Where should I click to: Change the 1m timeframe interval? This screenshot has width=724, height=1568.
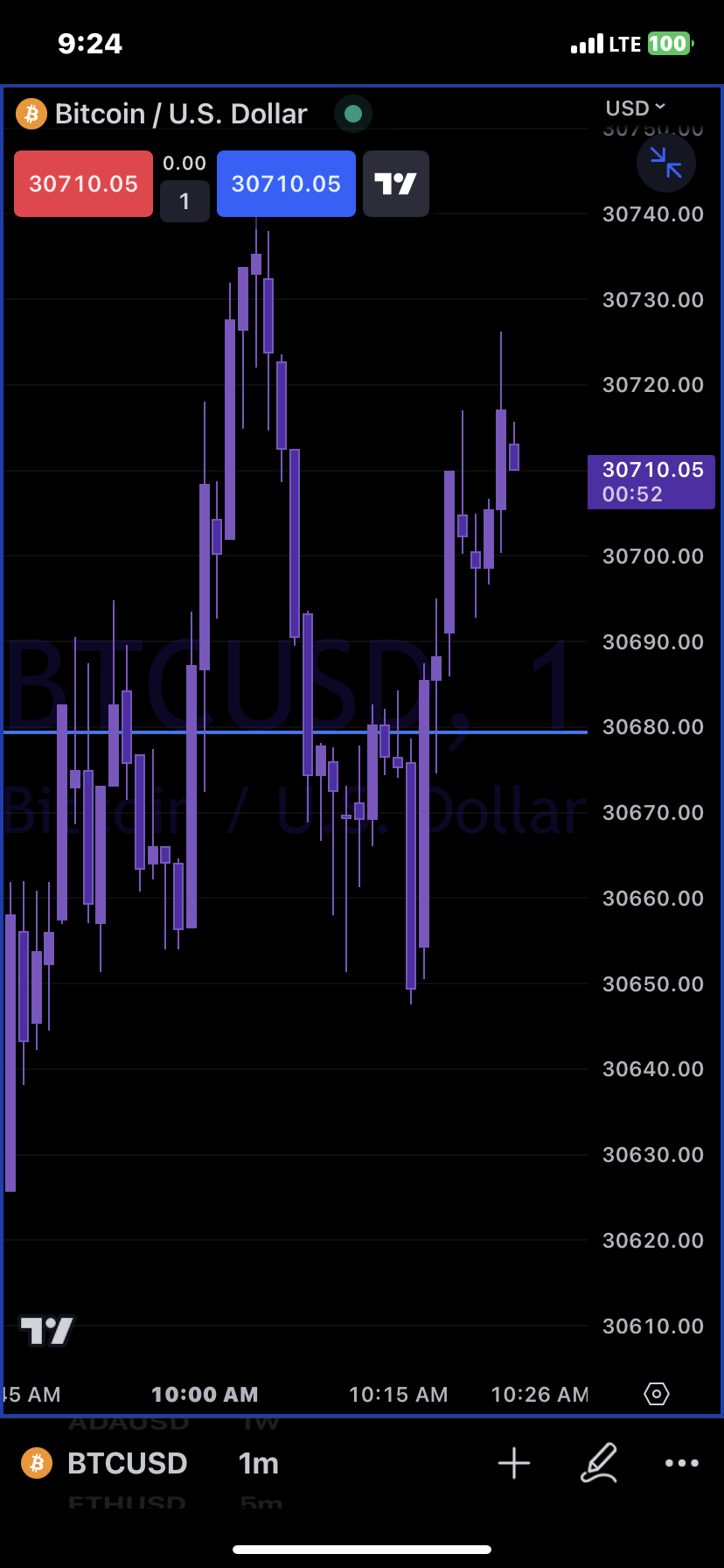point(258,1463)
